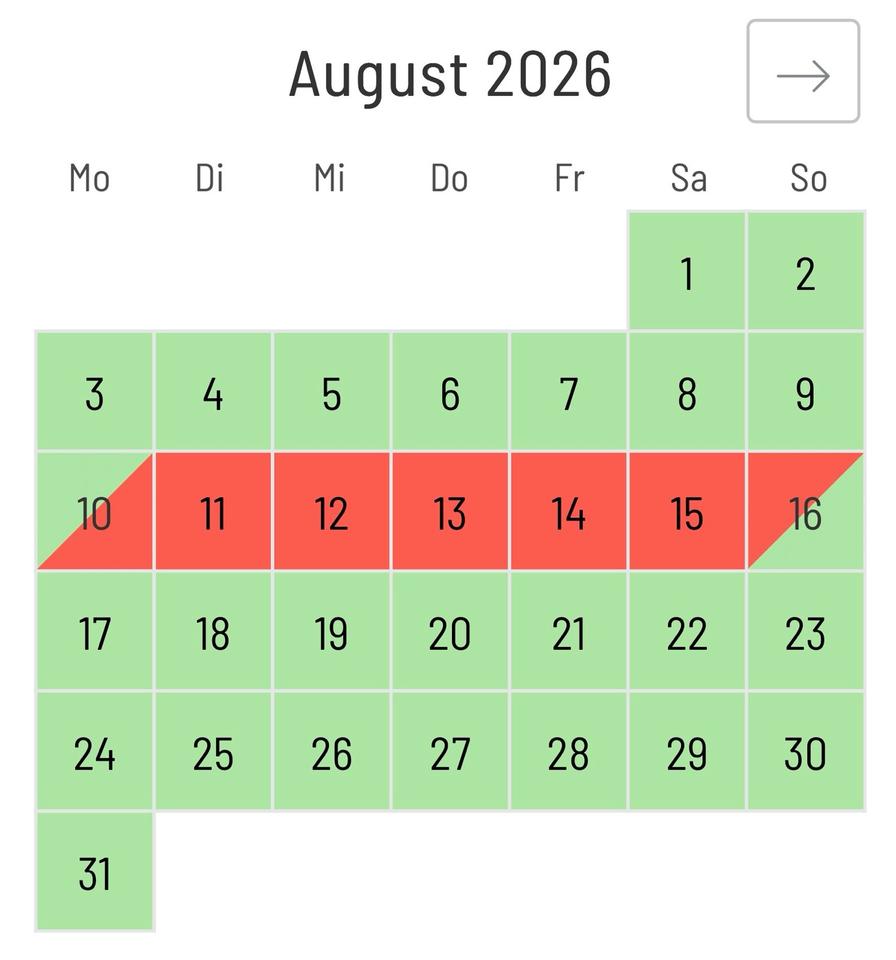Select August 31 in the calendar
The image size is (896, 960).
point(95,871)
